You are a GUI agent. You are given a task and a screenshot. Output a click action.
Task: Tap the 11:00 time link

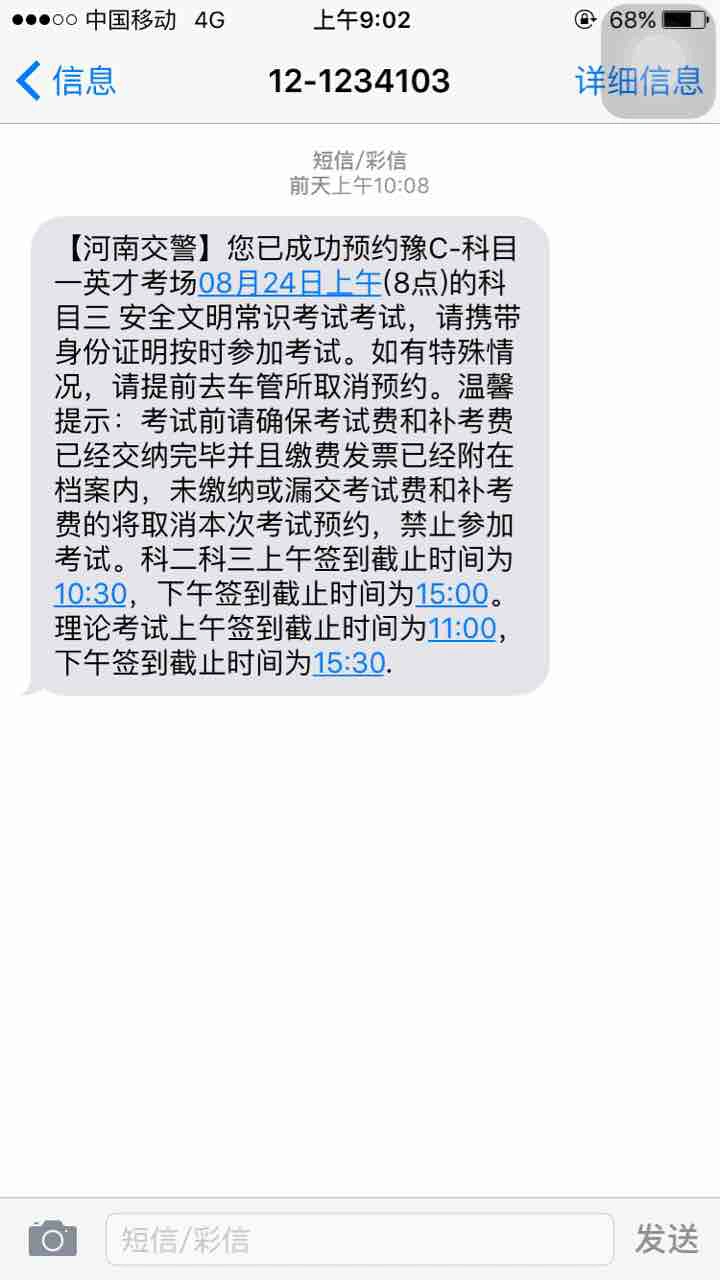pyautogui.click(x=462, y=628)
